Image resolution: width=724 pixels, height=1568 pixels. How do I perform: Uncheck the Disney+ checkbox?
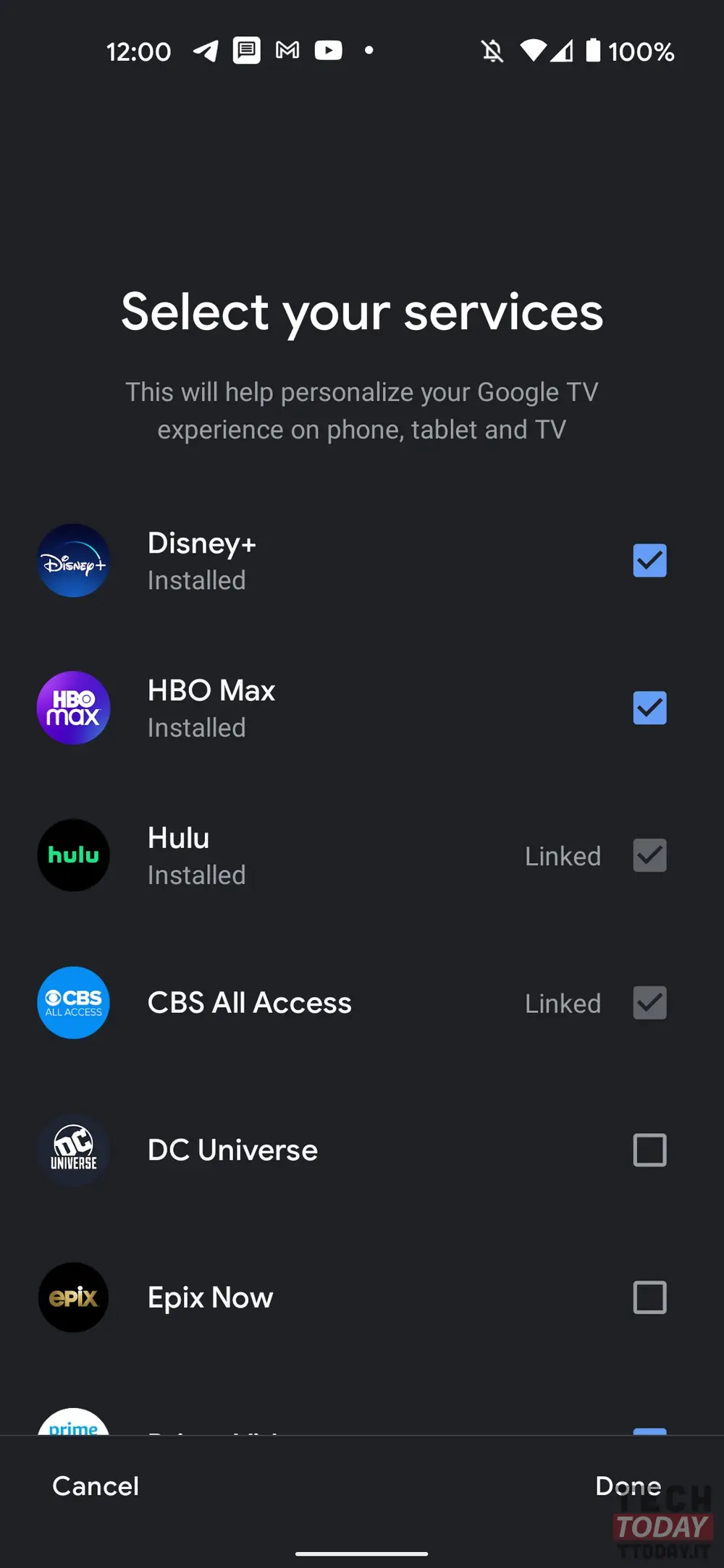(649, 561)
